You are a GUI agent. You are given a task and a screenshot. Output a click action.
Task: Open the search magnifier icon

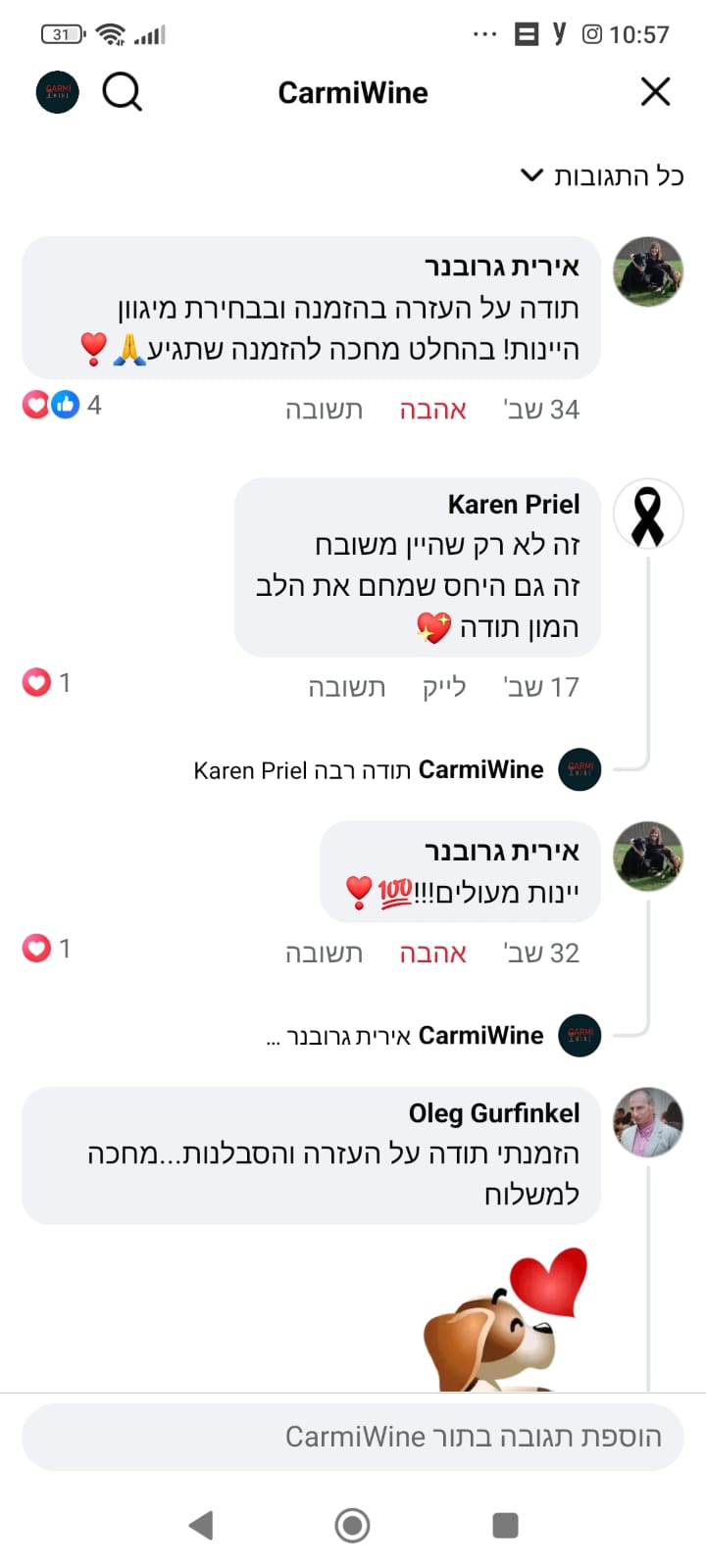coord(123,92)
